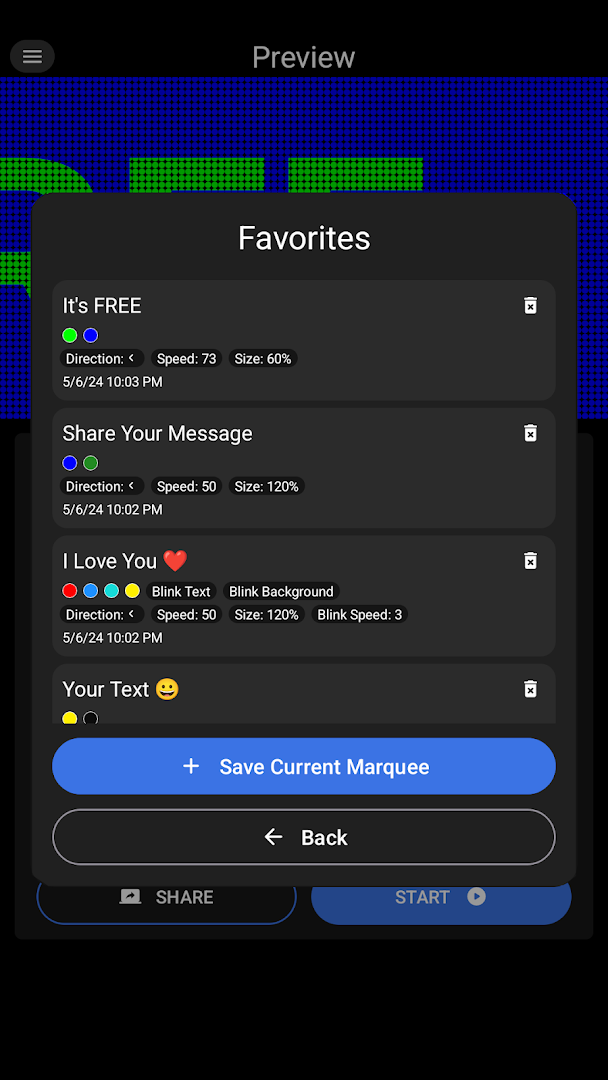Save Current Marquee to favorites
This screenshot has height=1080, width=608.
[x=304, y=767]
